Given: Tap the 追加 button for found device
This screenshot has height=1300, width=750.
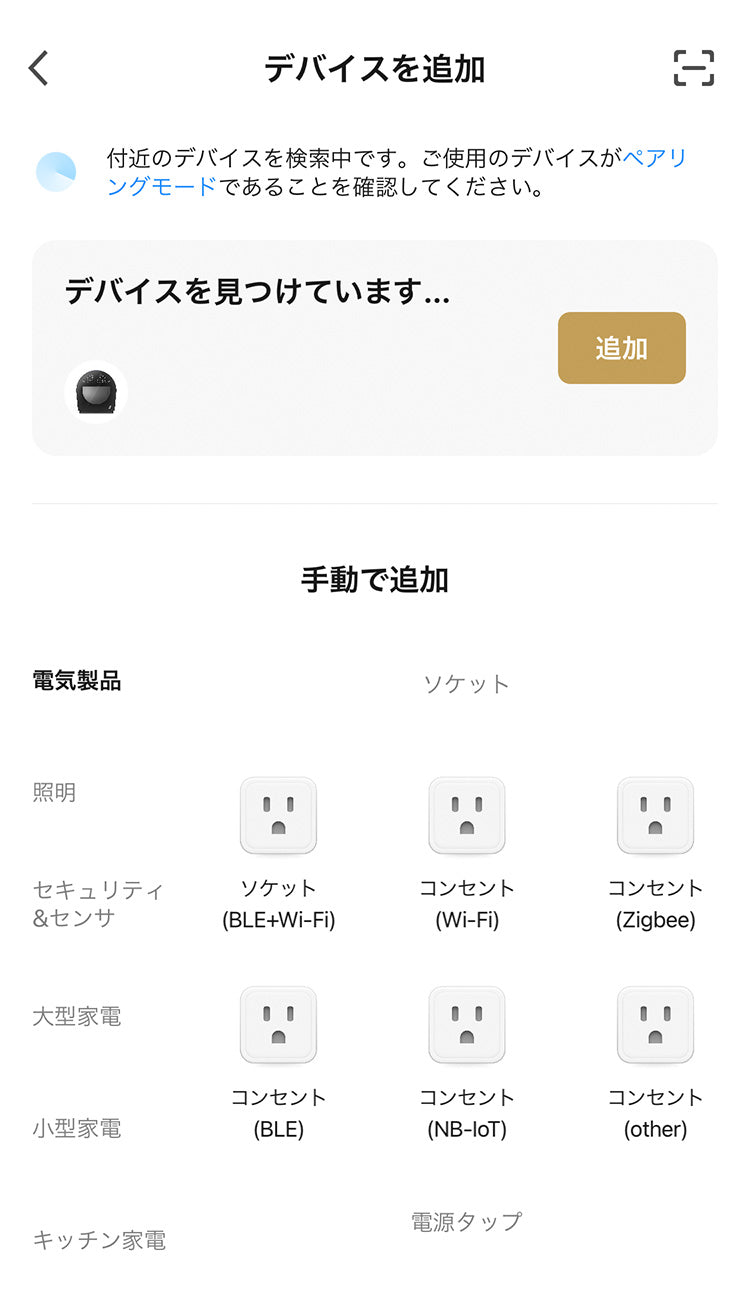Looking at the screenshot, I should [622, 348].
